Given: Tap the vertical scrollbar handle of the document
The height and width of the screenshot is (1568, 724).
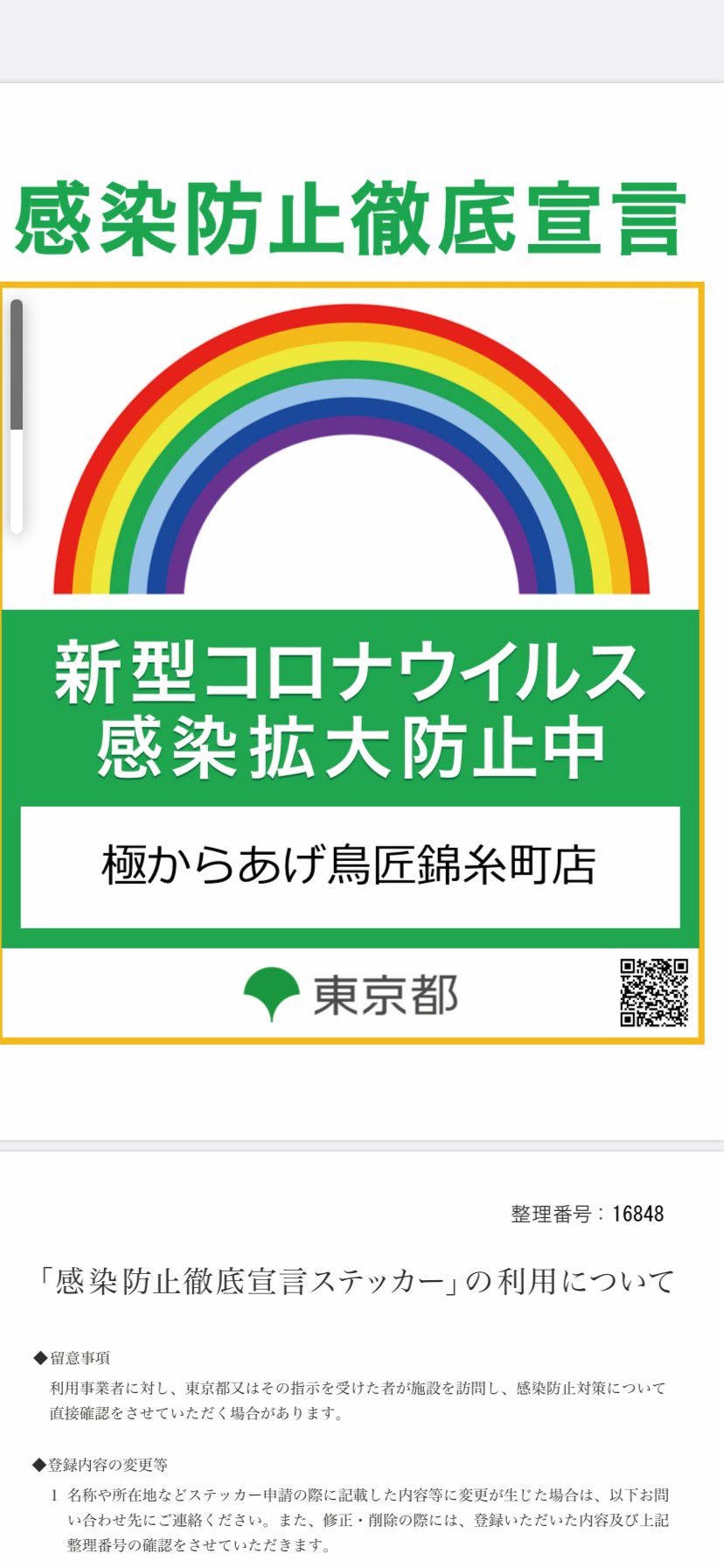Looking at the screenshot, I should 17,366.
